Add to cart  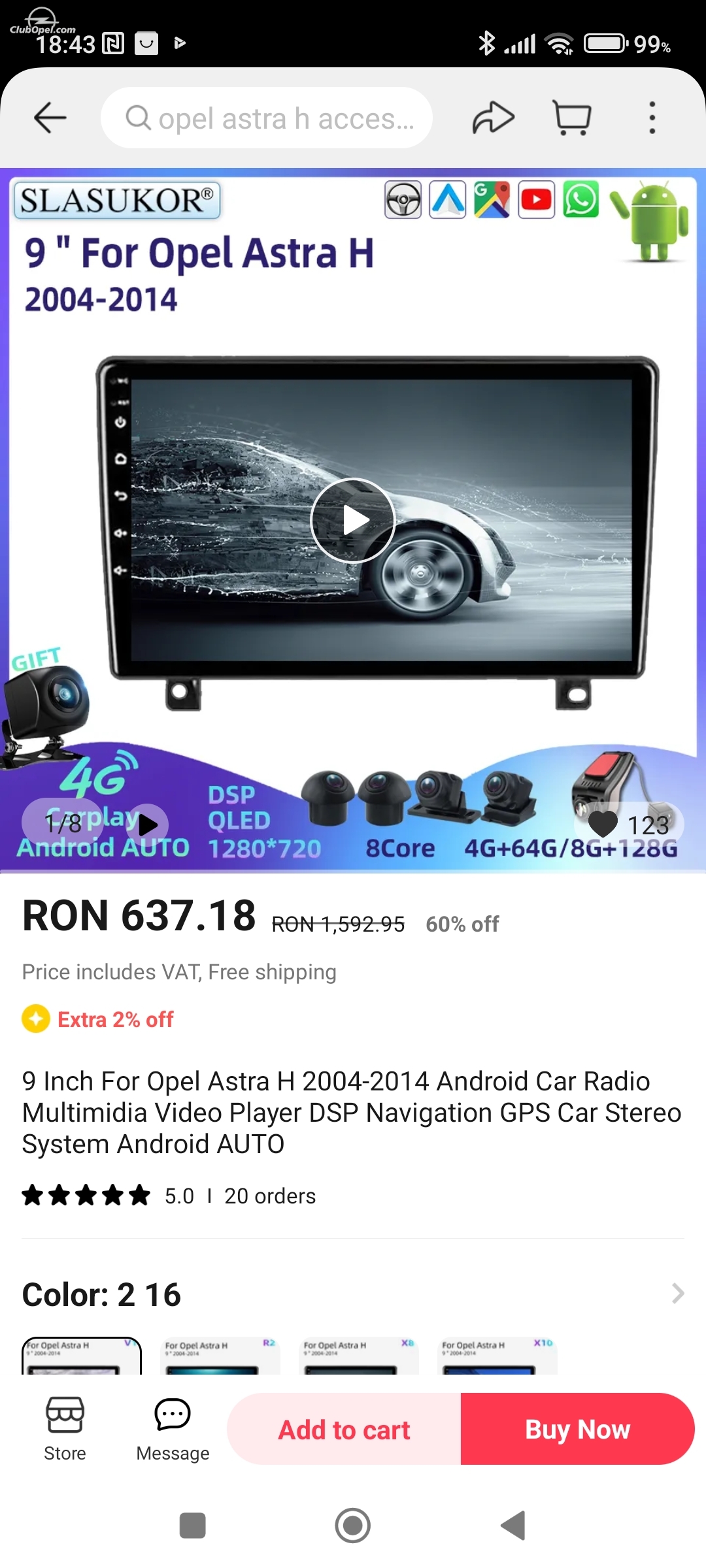click(x=344, y=1429)
